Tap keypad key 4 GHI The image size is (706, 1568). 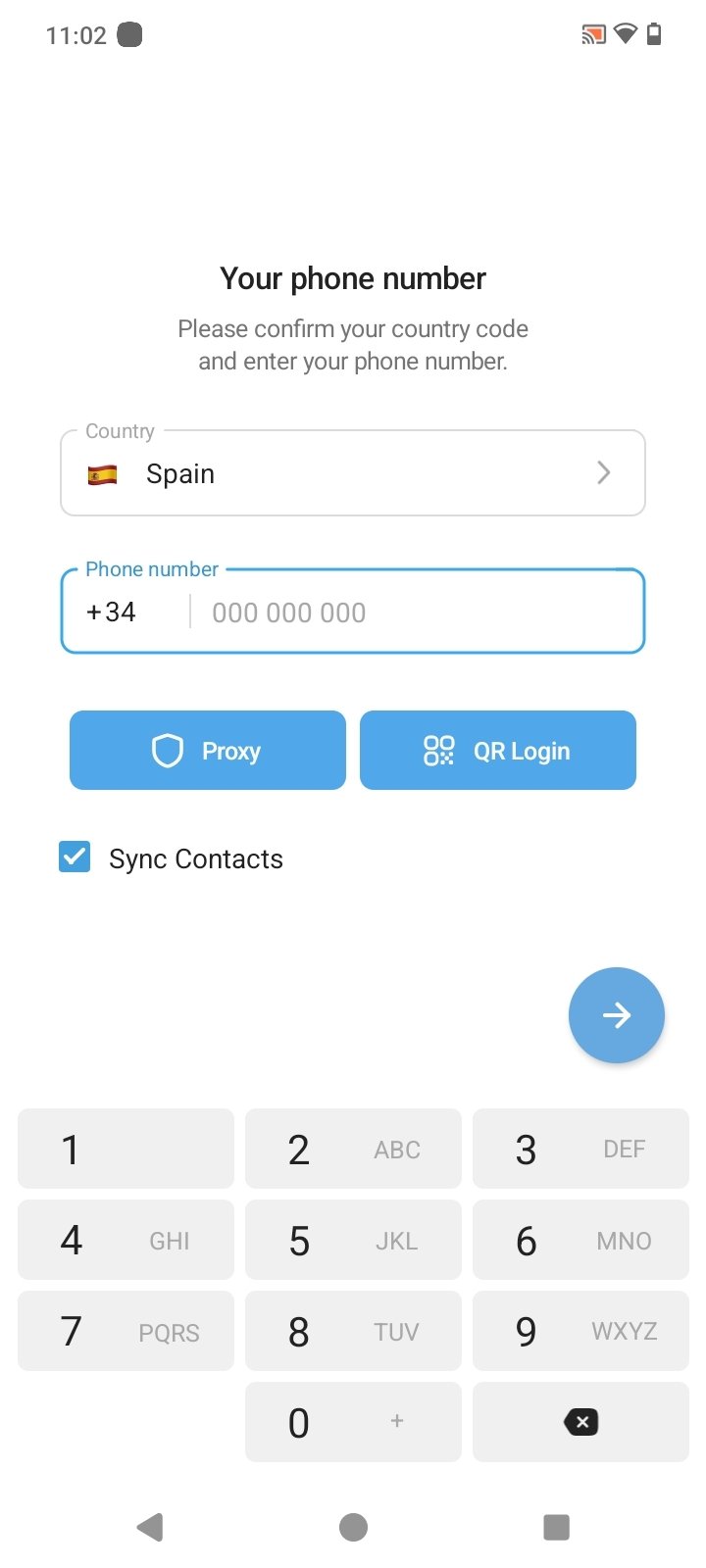pos(126,1240)
